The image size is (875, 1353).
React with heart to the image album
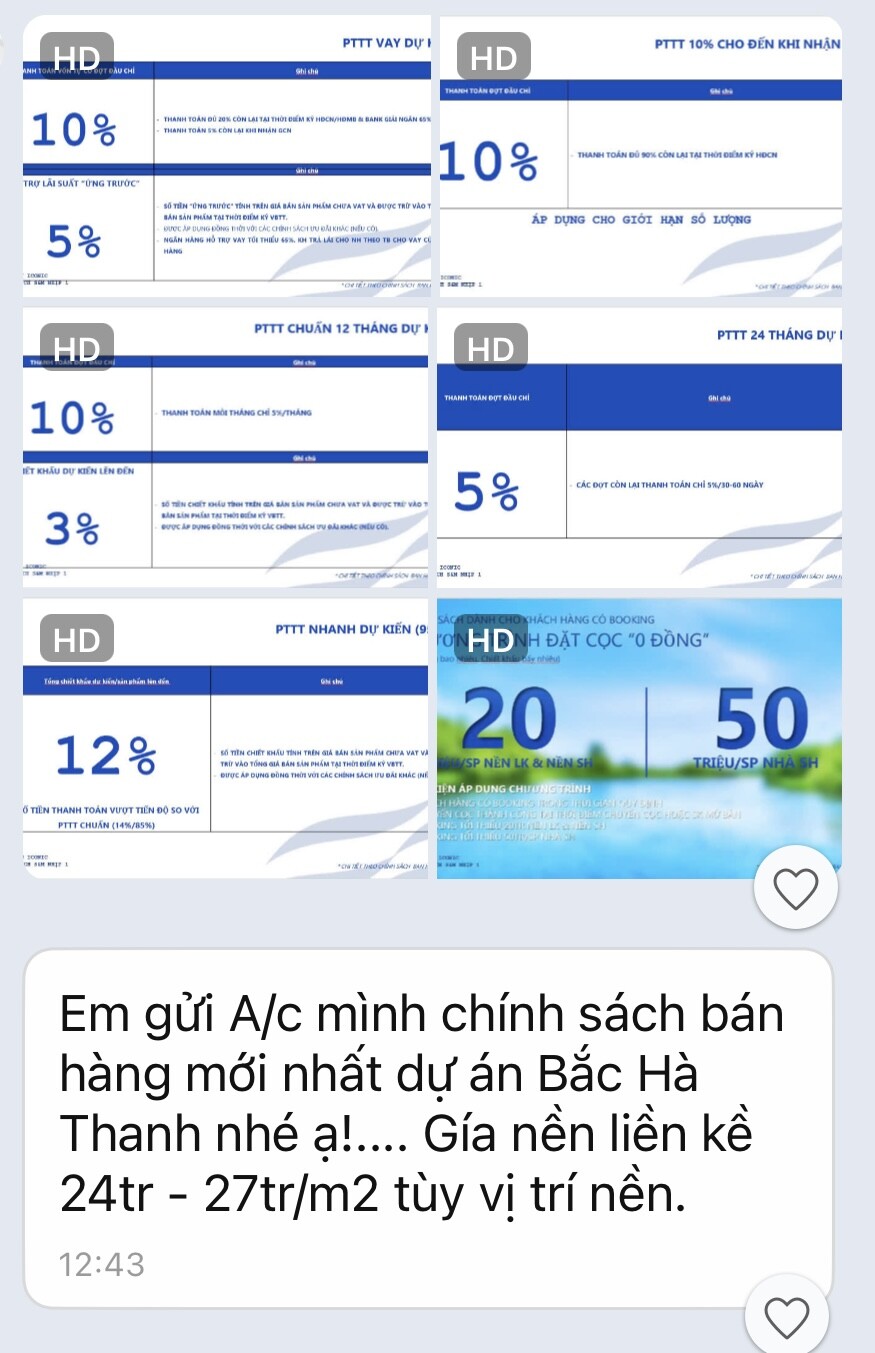coord(796,888)
